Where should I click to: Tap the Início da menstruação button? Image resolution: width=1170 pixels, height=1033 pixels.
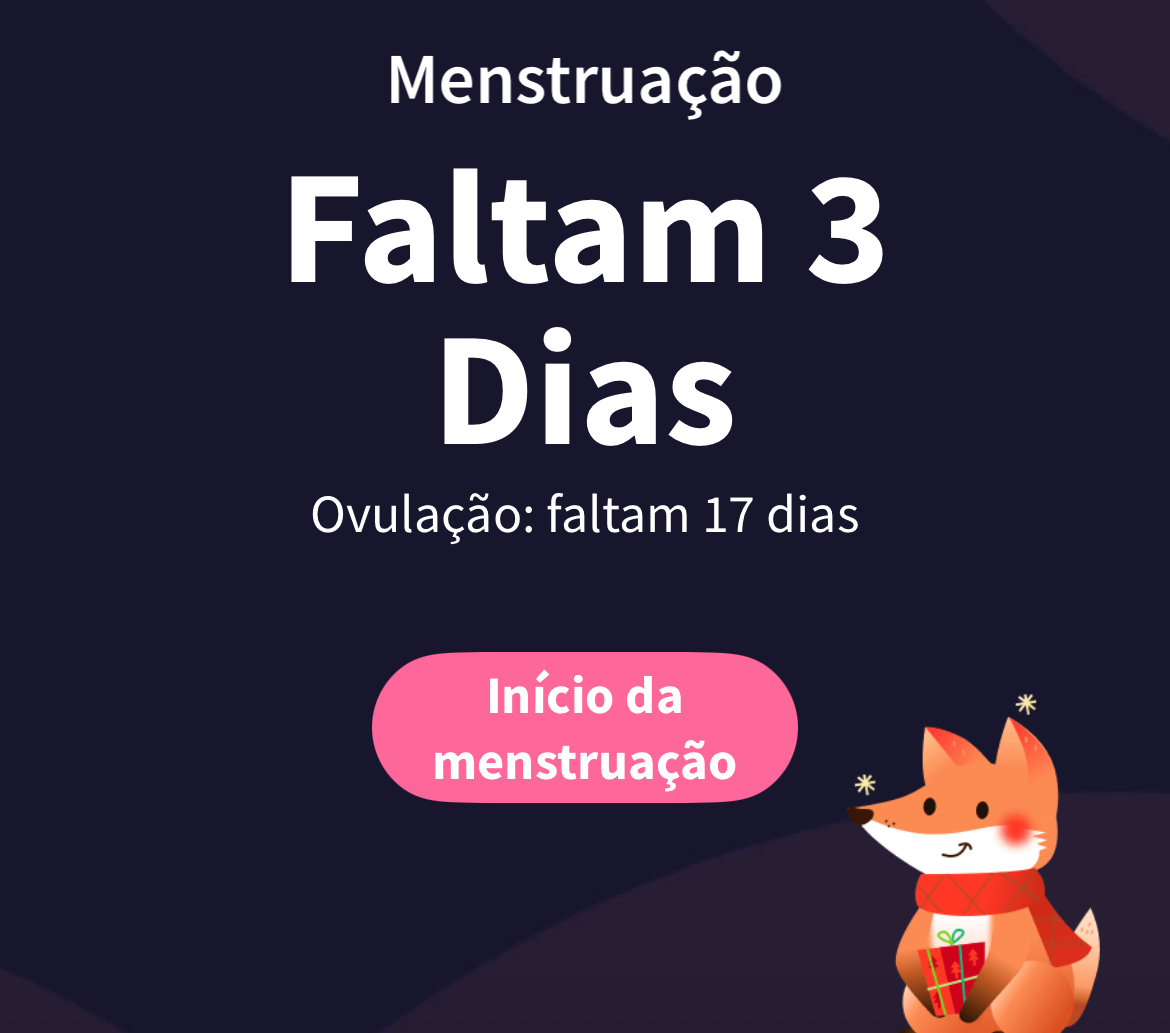tap(584, 728)
